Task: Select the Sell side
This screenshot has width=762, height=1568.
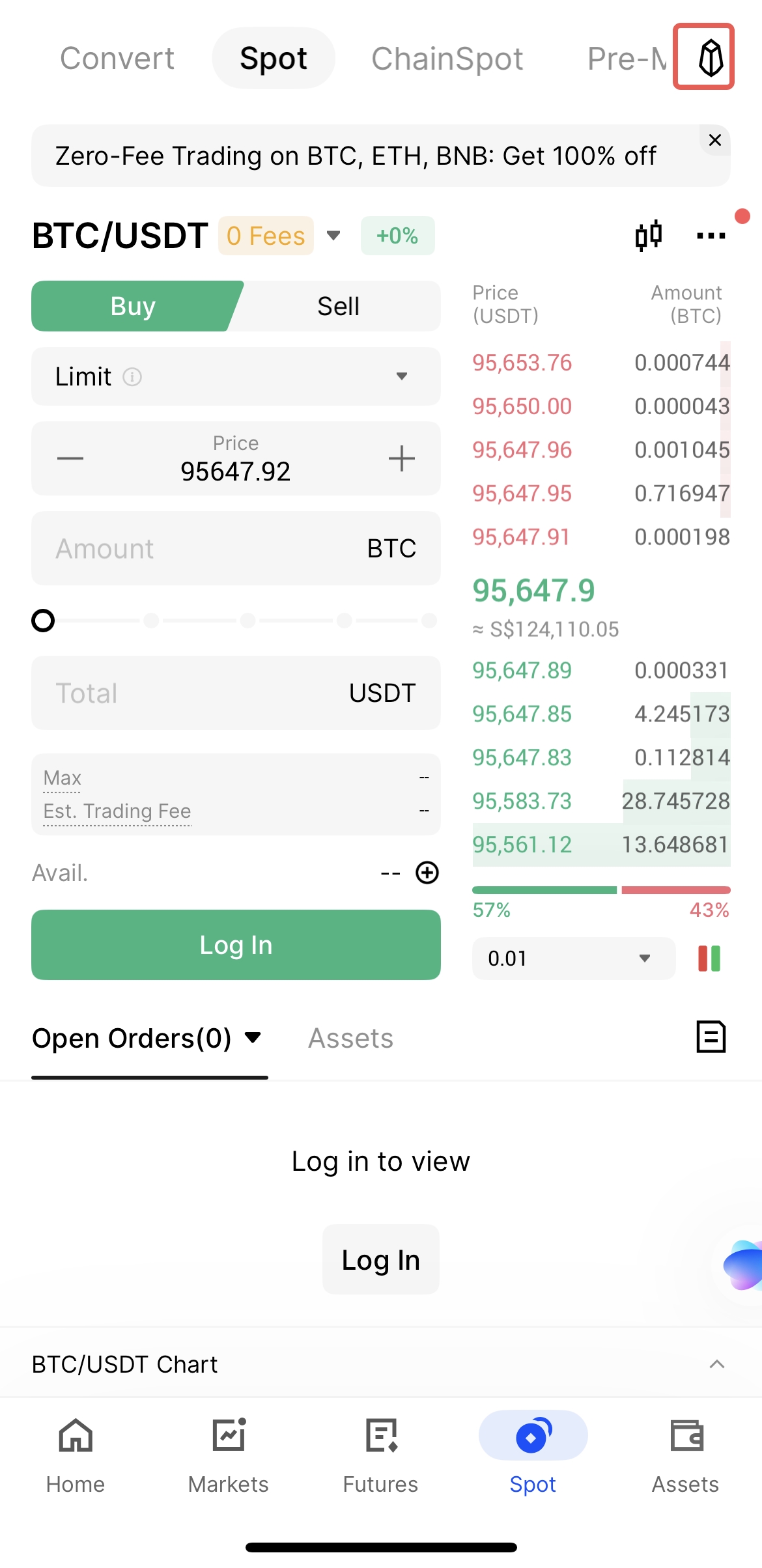Action: (338, 306)
